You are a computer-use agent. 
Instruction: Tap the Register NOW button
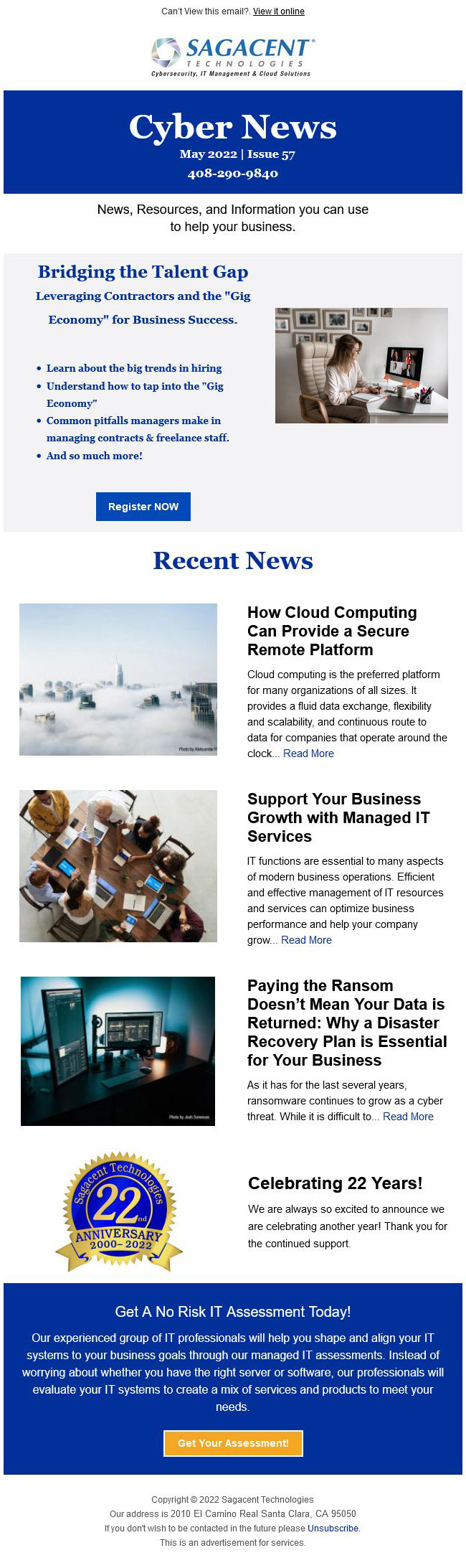143,507
